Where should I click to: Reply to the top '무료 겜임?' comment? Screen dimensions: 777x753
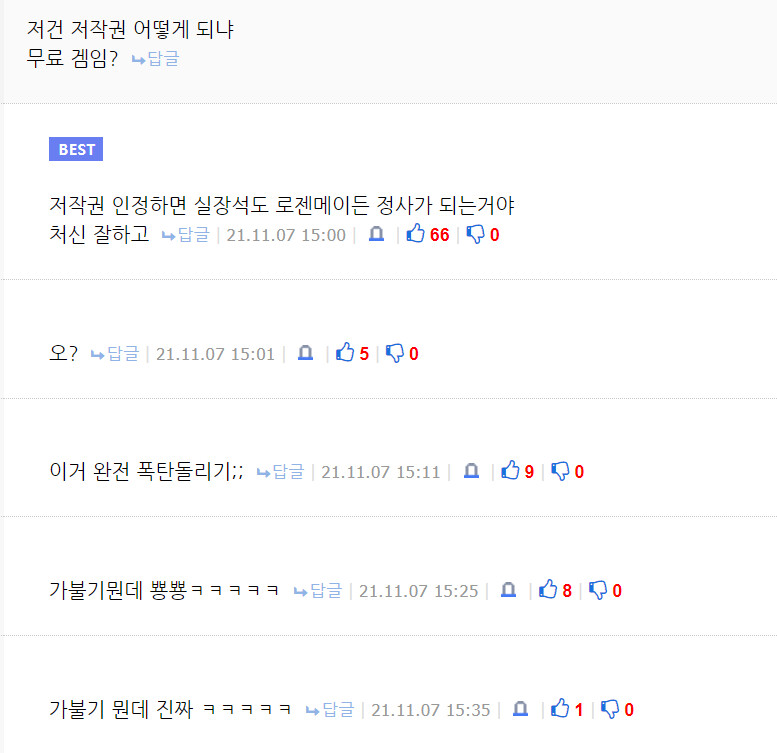pyautogui.click(x=156, y=59)
